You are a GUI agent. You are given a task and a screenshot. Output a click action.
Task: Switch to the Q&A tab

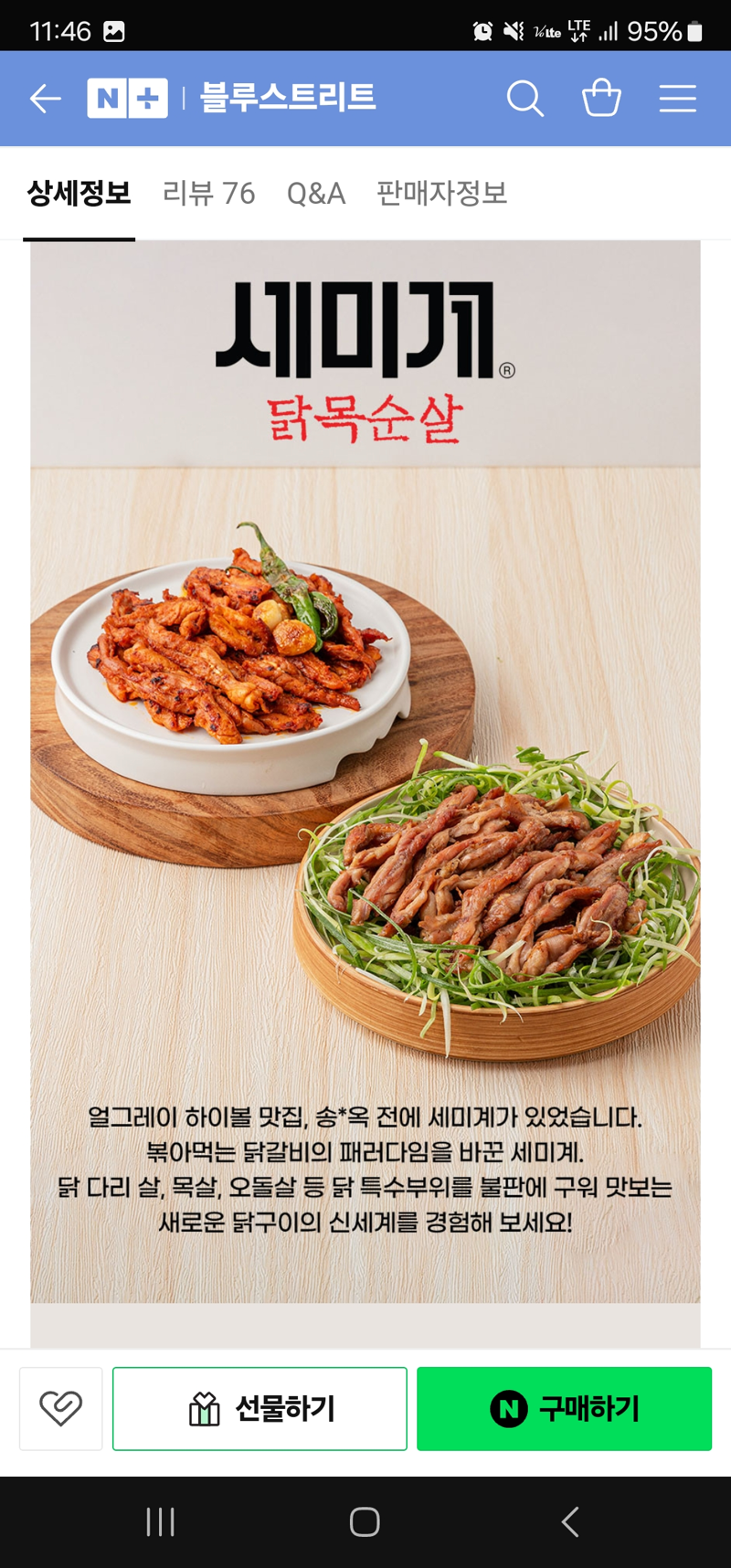pos(316,194)
